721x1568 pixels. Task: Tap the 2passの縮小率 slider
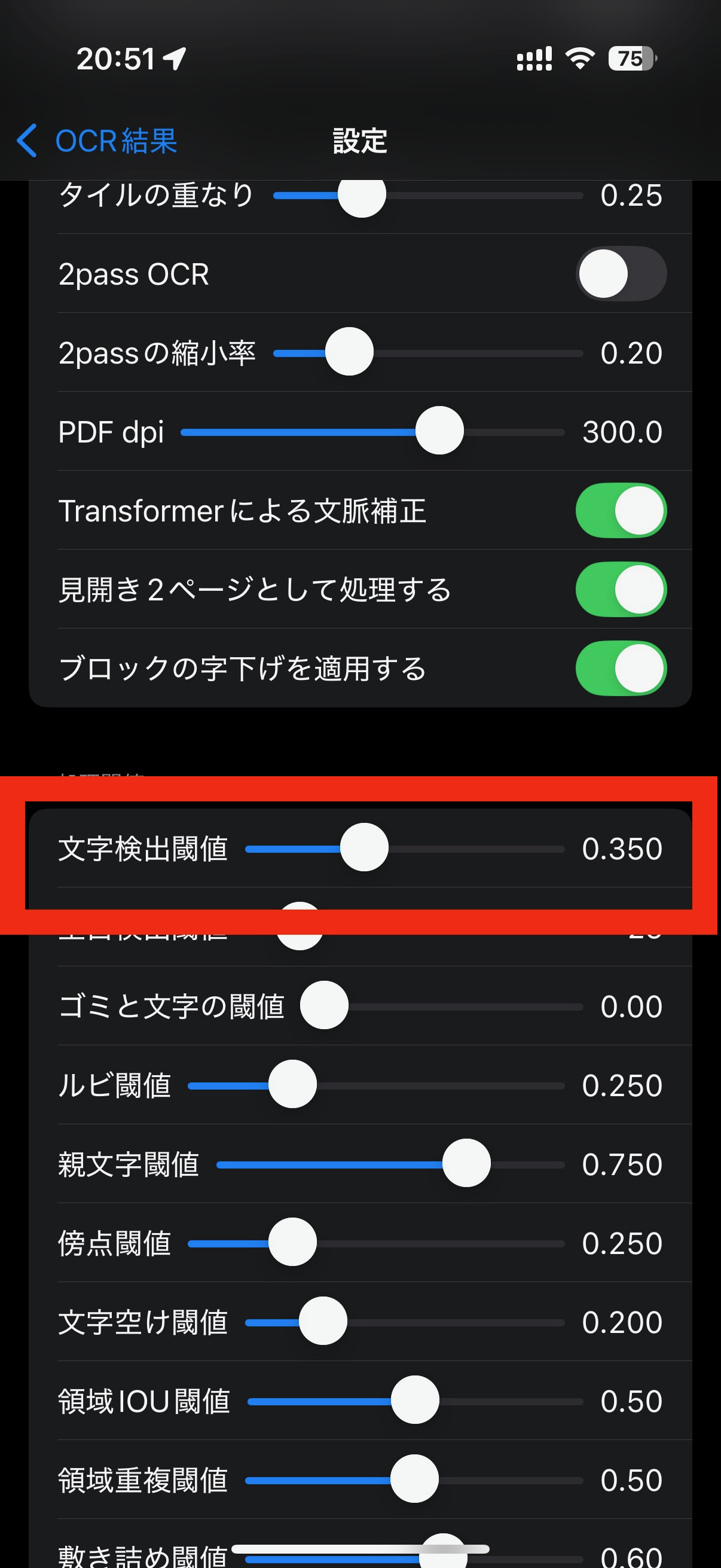pyautogui.click(x=349, y=352)
